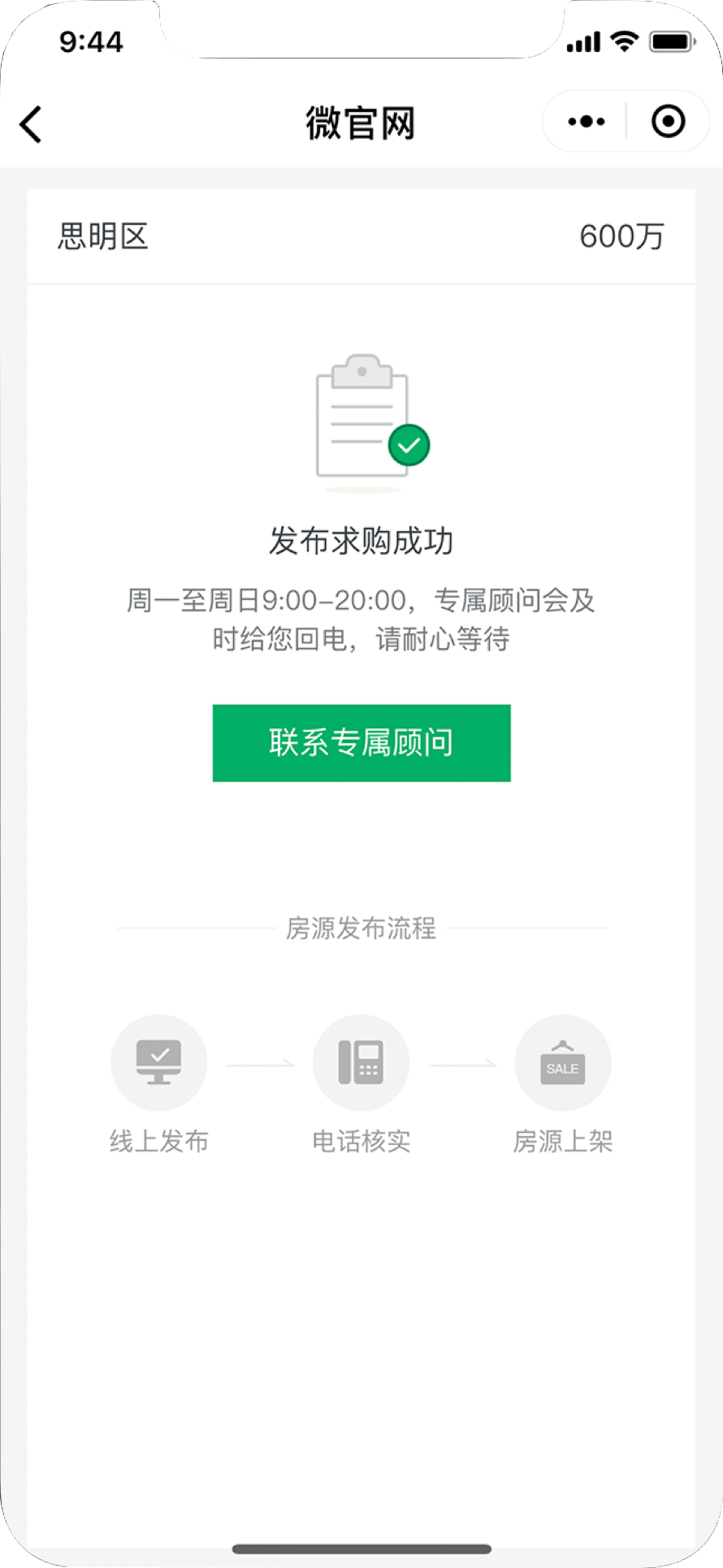Tap the 联系专属顾问 button
The image size is (723, 1568).
point(361,742)
